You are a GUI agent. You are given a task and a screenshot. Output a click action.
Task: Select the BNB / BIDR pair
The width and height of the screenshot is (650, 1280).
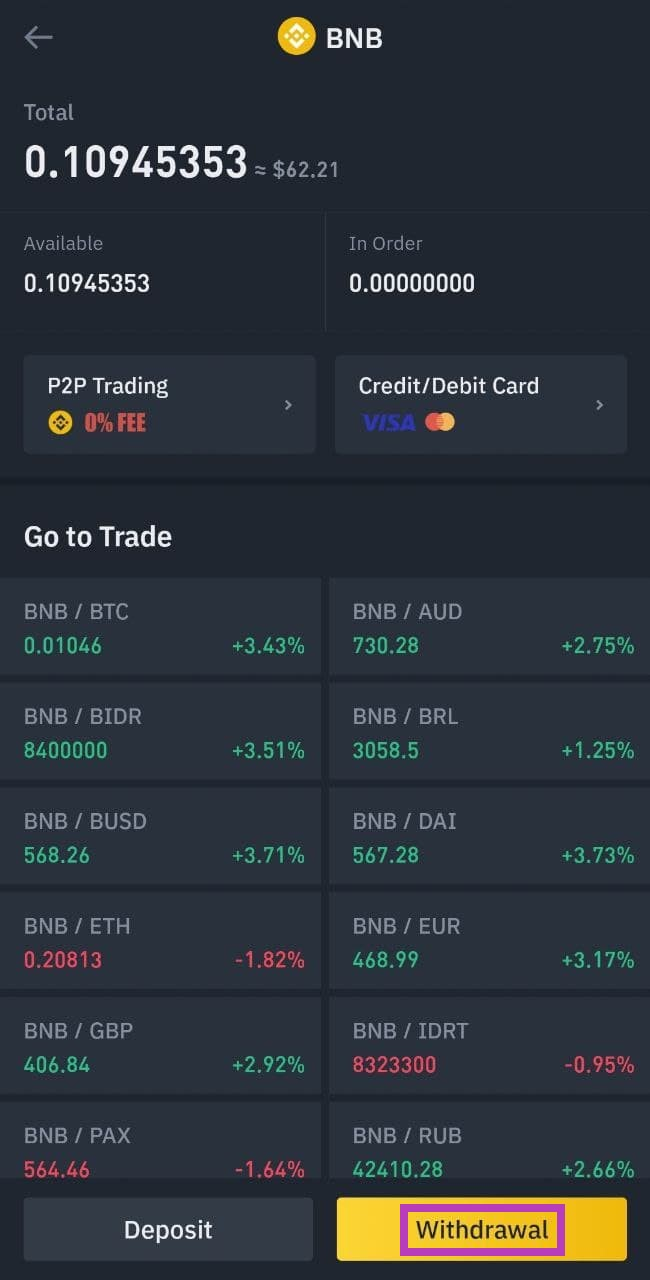click(x=162, y=733)
